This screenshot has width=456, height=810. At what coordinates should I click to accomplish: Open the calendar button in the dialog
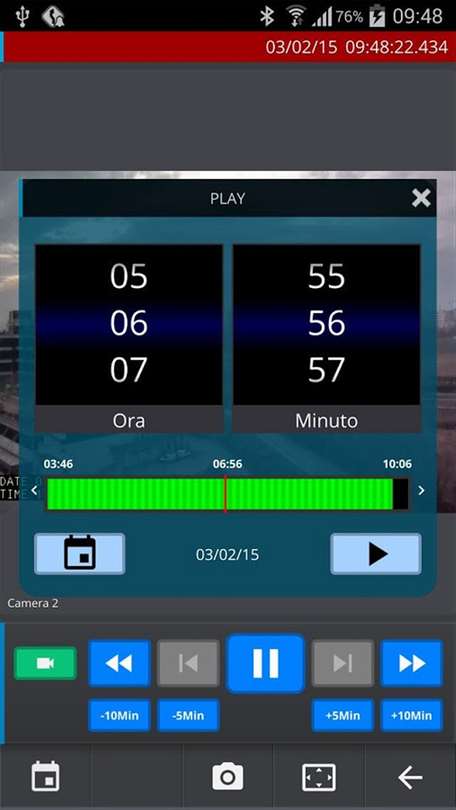(80, 554)
